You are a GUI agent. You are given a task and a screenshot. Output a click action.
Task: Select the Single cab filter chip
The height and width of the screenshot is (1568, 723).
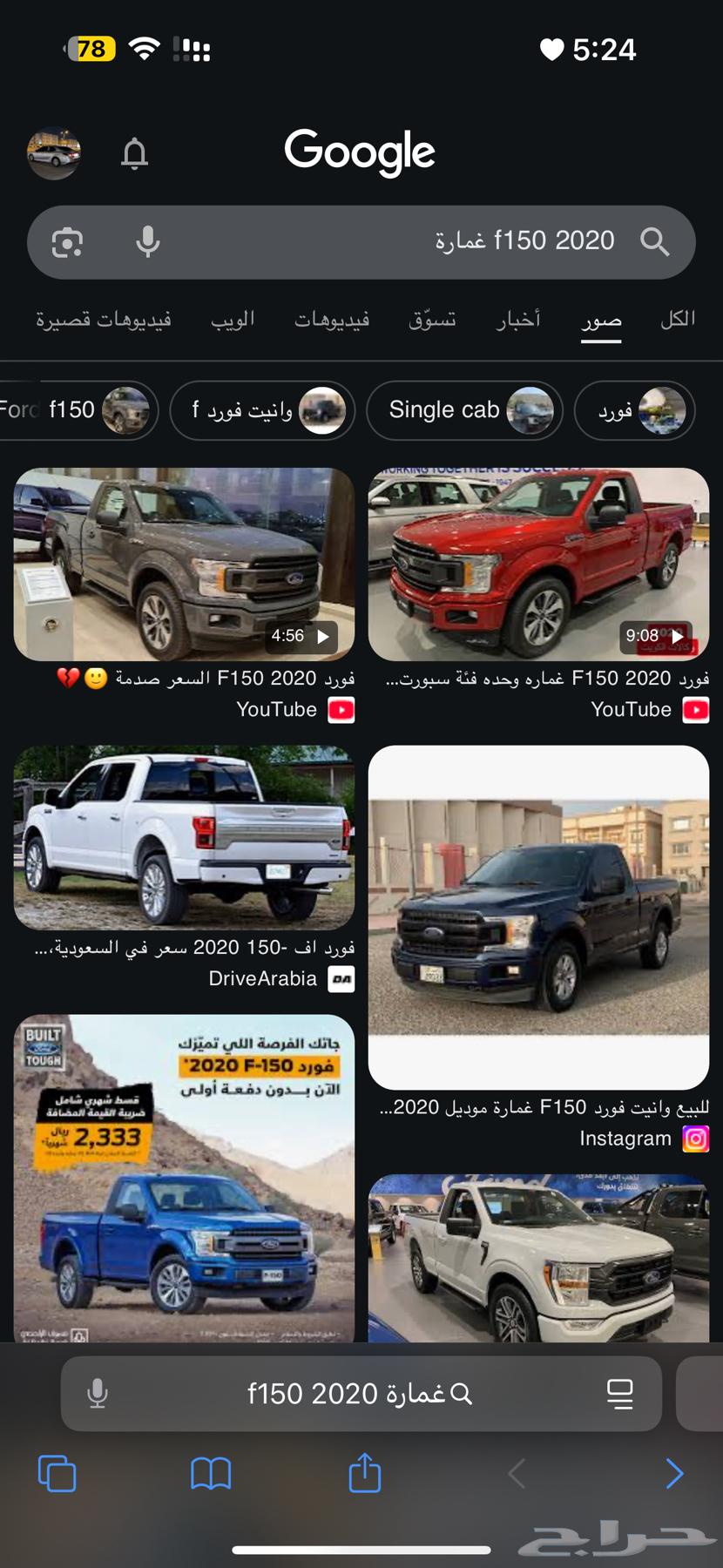pyautogui.click(x=465, y=410)
